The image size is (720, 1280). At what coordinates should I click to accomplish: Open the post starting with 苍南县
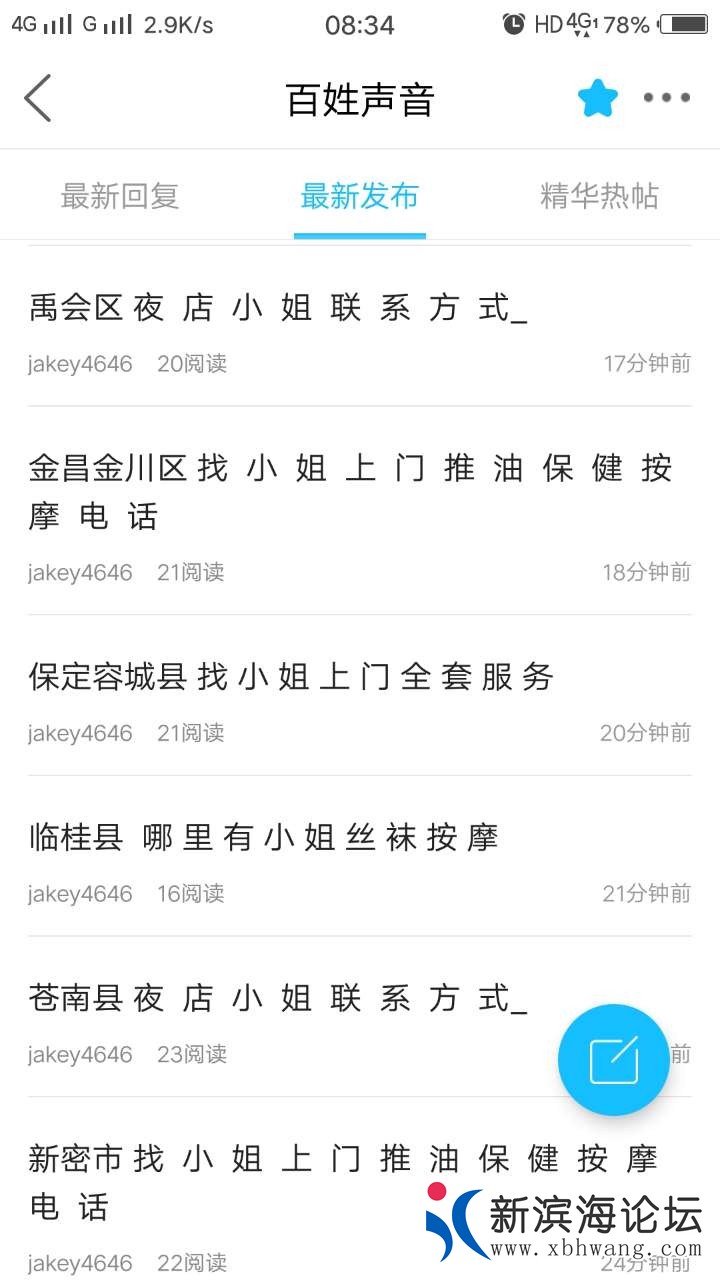click(278, 998)
